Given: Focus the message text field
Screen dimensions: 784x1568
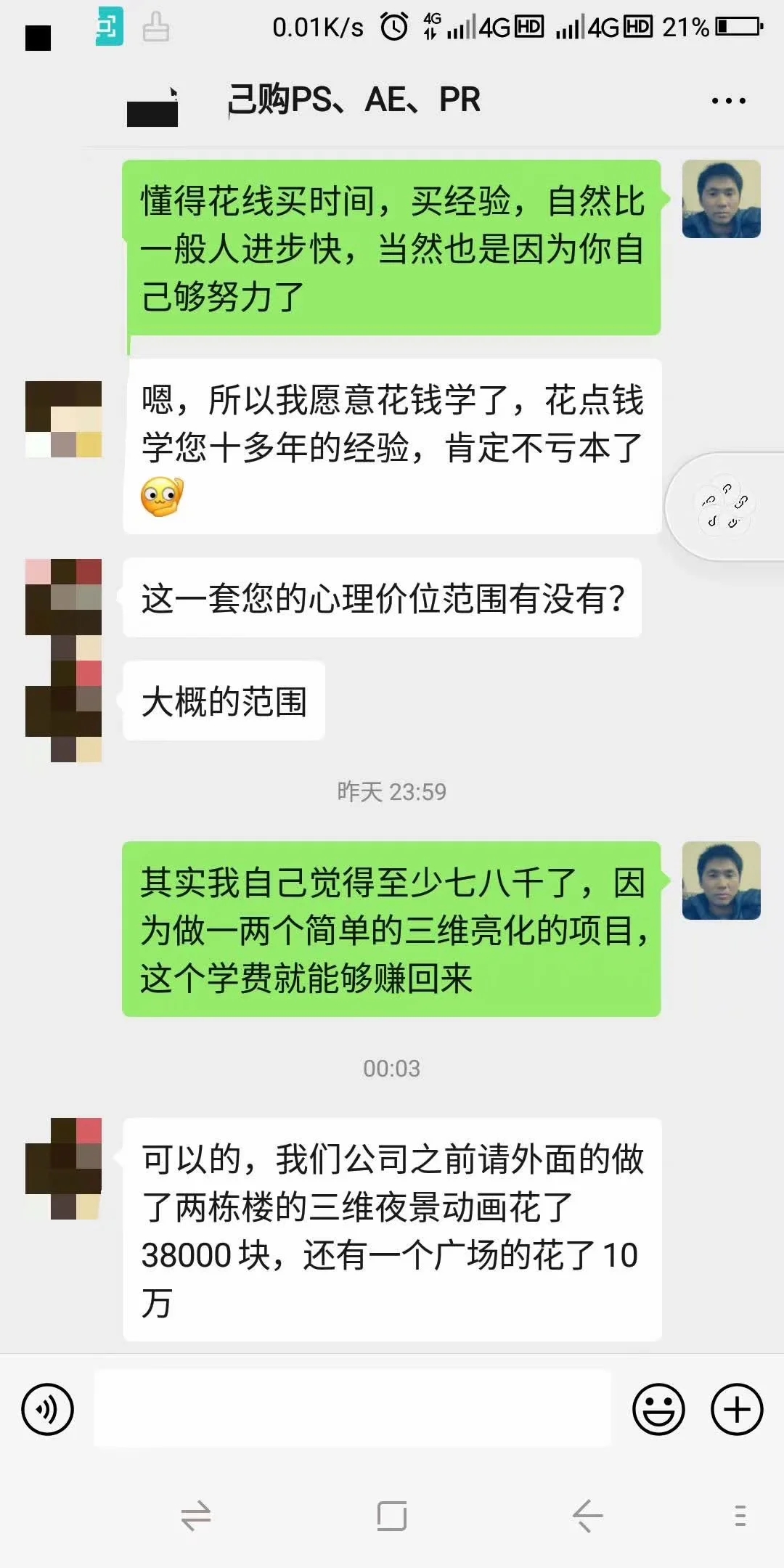Looking at the screenshot, I should click(x=352, y=1408).
